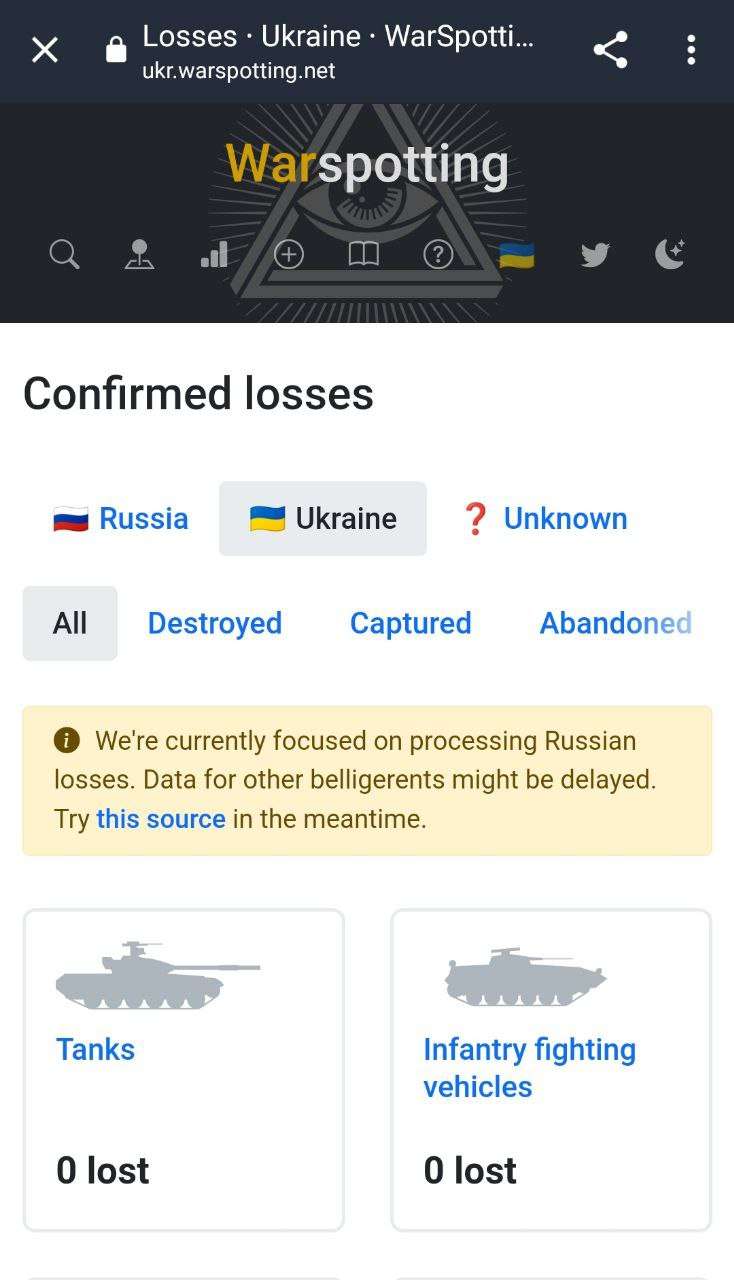Filter by Destroyed losses
The height and width of the screenshot is (1280, 734).
215,623
